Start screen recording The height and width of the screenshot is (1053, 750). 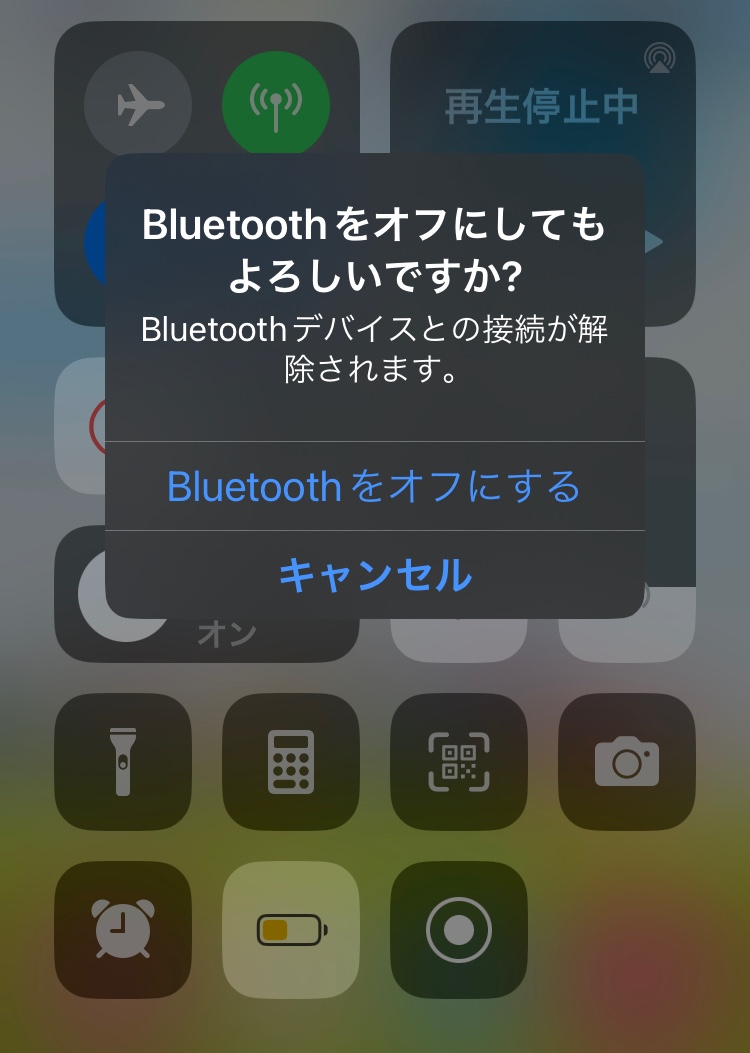click(x=459, y=929)
